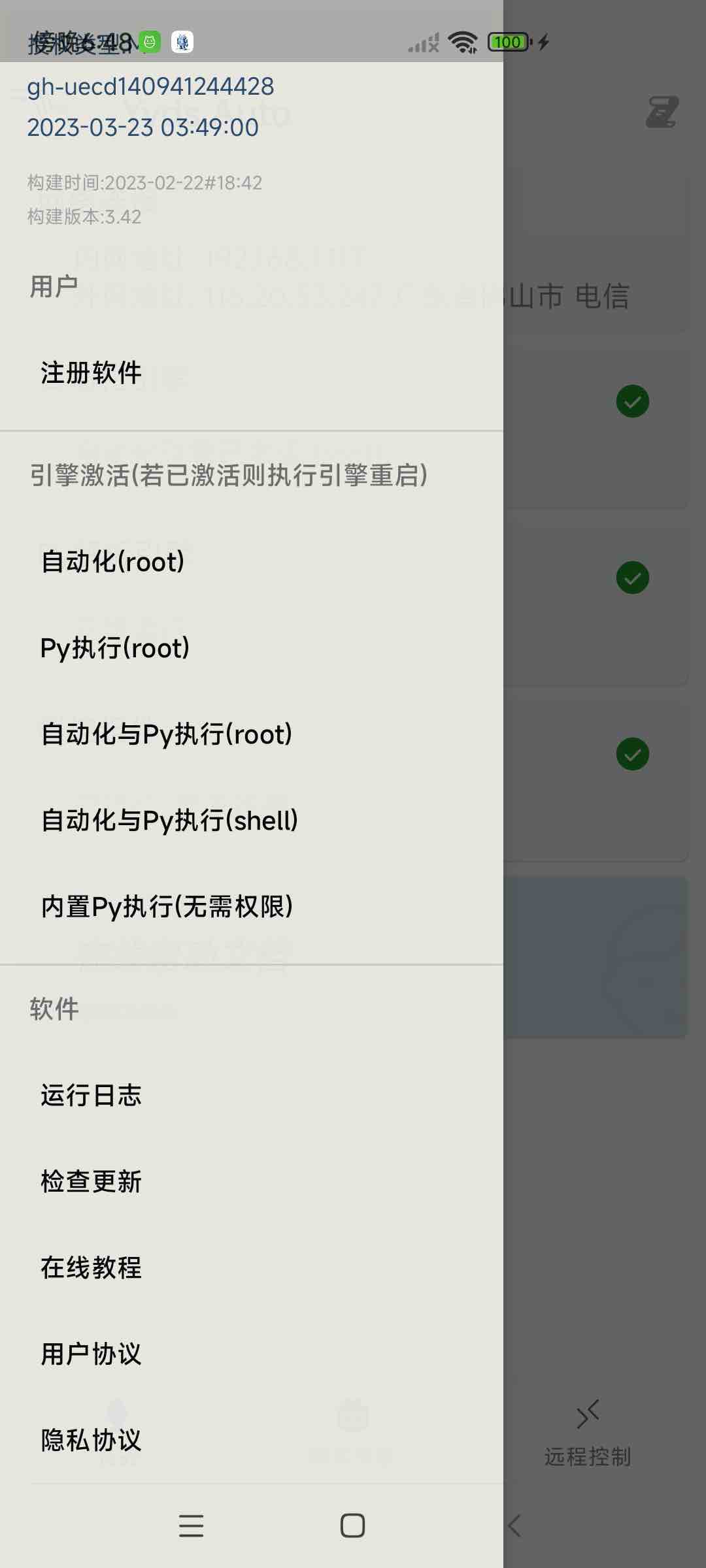This screenshot has height=1568, width=706.
Task: Activate the 自动化(root) engine
Action: (252, 561)
